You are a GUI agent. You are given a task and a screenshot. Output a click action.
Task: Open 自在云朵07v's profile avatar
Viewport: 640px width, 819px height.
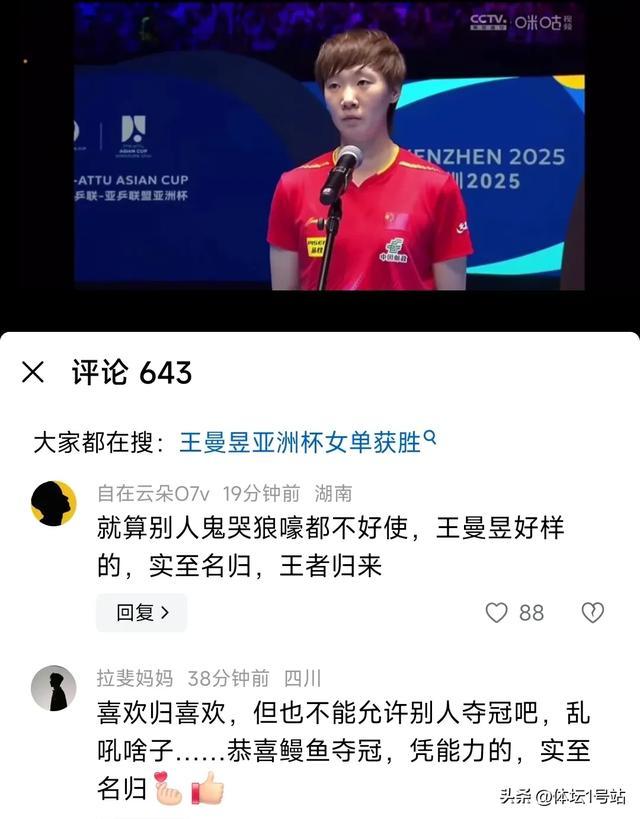54,503
